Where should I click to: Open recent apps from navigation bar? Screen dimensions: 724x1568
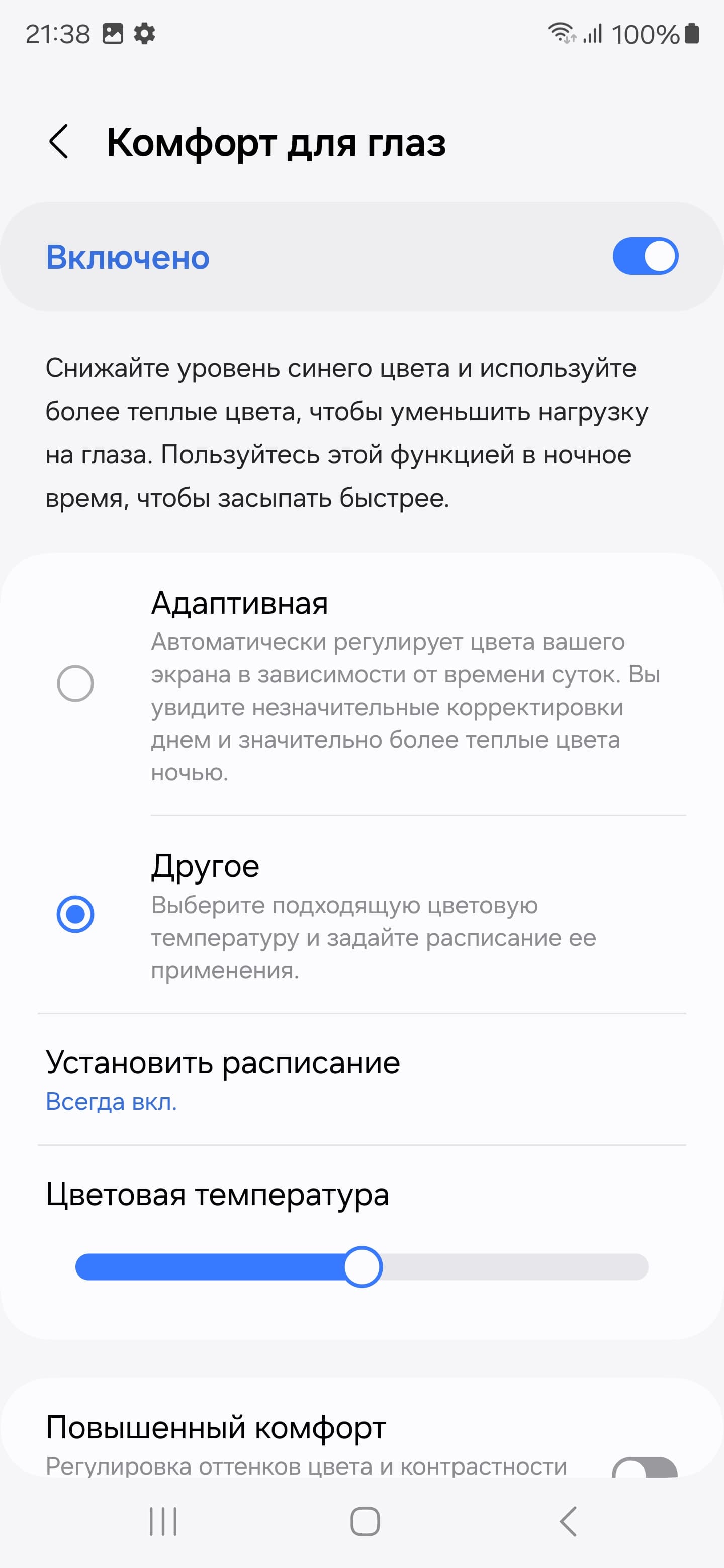click(x=163, y=1521)
